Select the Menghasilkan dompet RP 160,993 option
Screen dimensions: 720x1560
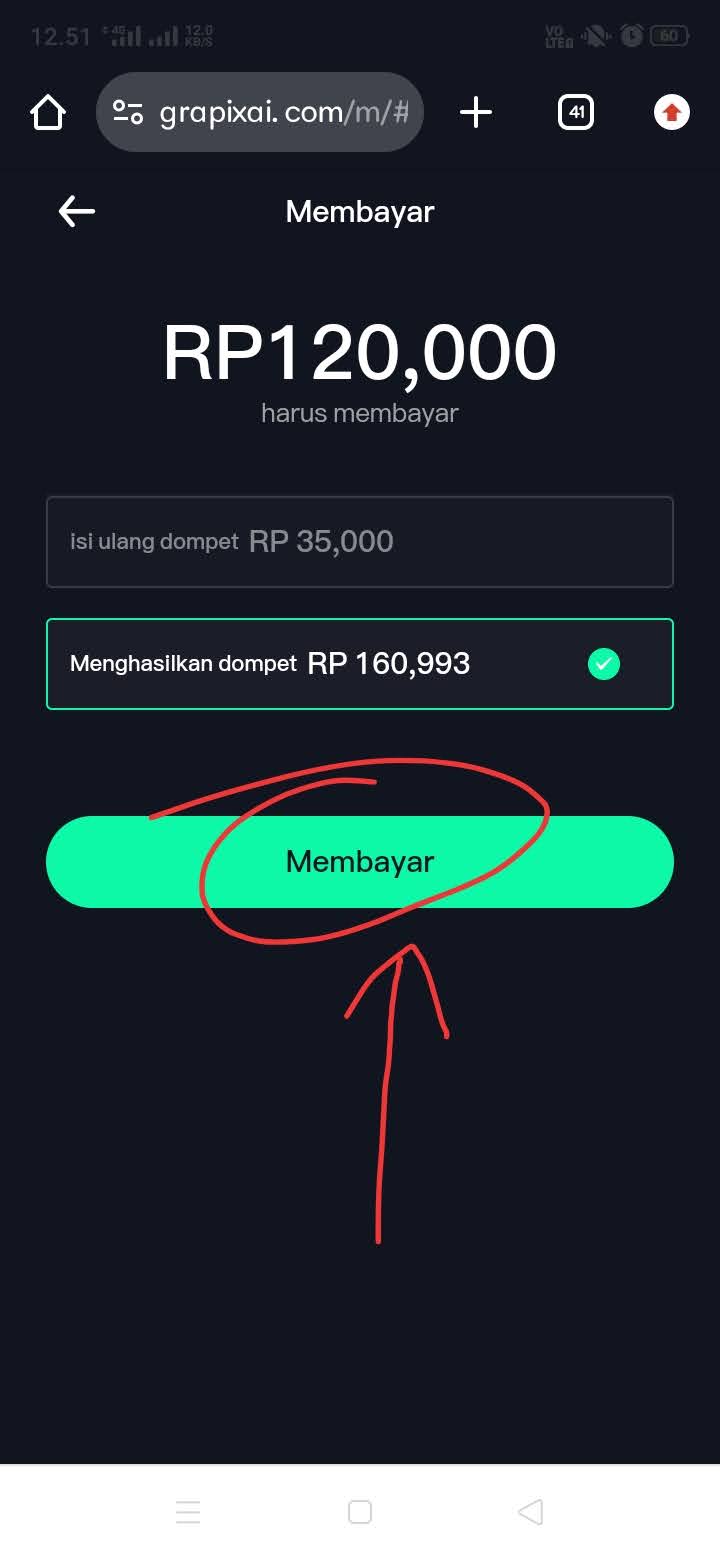(359, 663)
